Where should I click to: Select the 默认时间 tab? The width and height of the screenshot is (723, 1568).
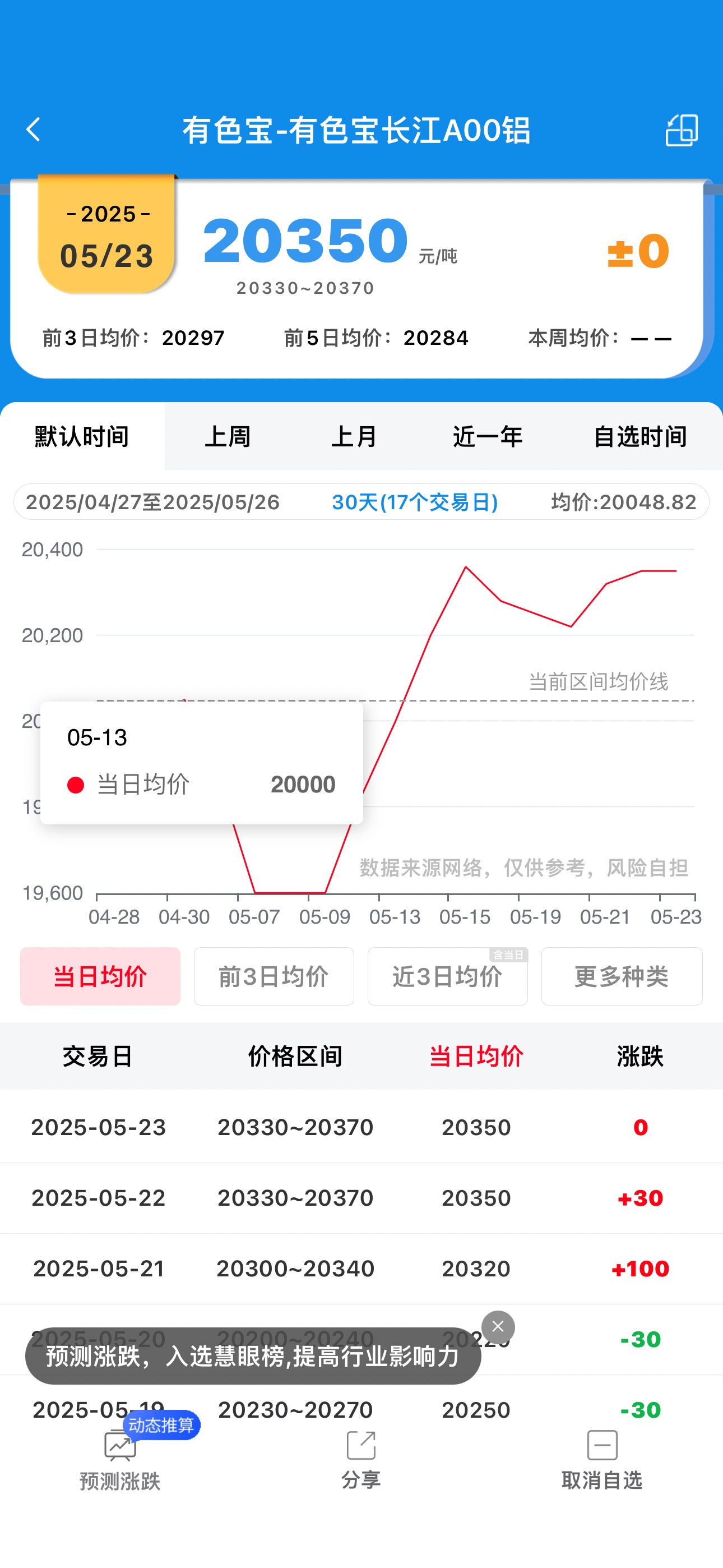pyautogui.click(x=82, y=436)
